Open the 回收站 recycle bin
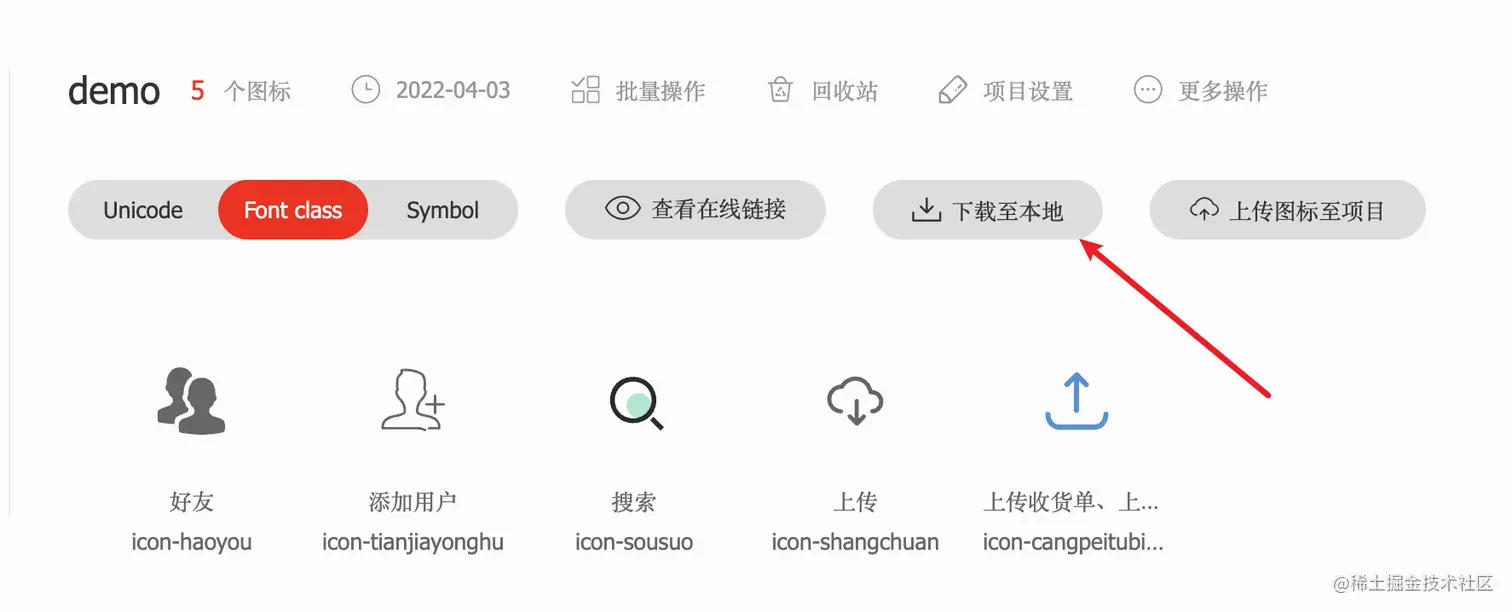Image resolution: width=1512 pixels, height=612 pixels. pyautogui.click(x=822, y=91)
